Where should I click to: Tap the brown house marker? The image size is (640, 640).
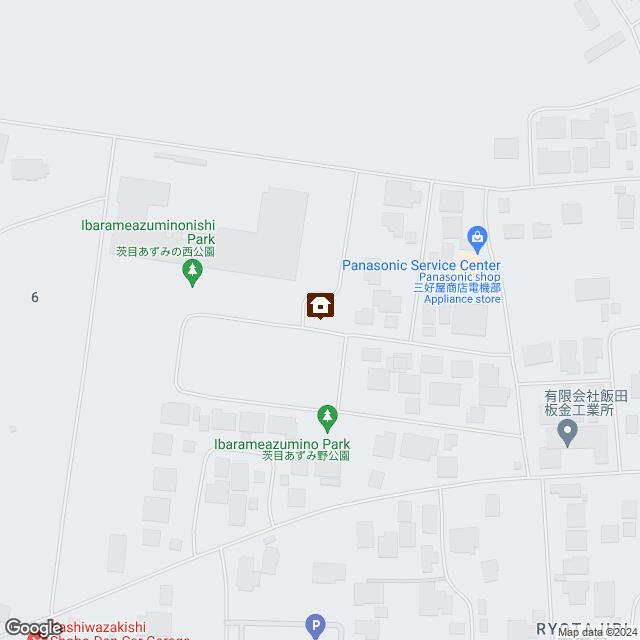(320, 306)
